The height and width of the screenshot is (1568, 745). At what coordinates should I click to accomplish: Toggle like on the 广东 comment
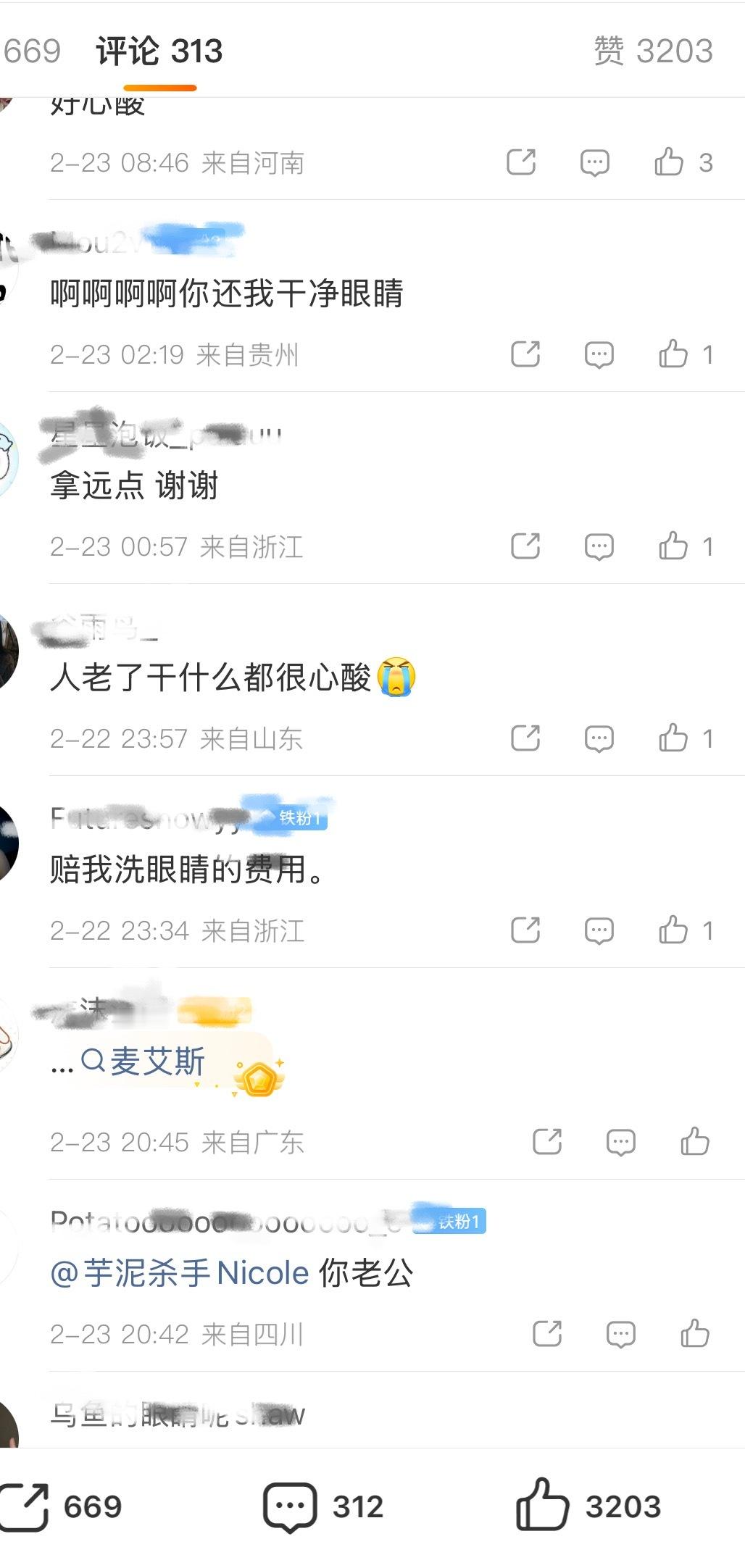click(696, 1139)
